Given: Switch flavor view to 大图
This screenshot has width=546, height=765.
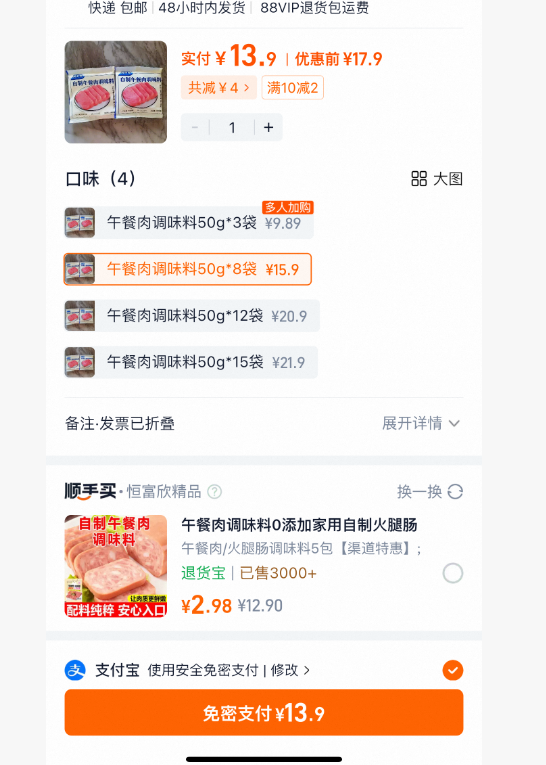Looking at the screenshot, I should pyautogui.click(x=437, y=179).
